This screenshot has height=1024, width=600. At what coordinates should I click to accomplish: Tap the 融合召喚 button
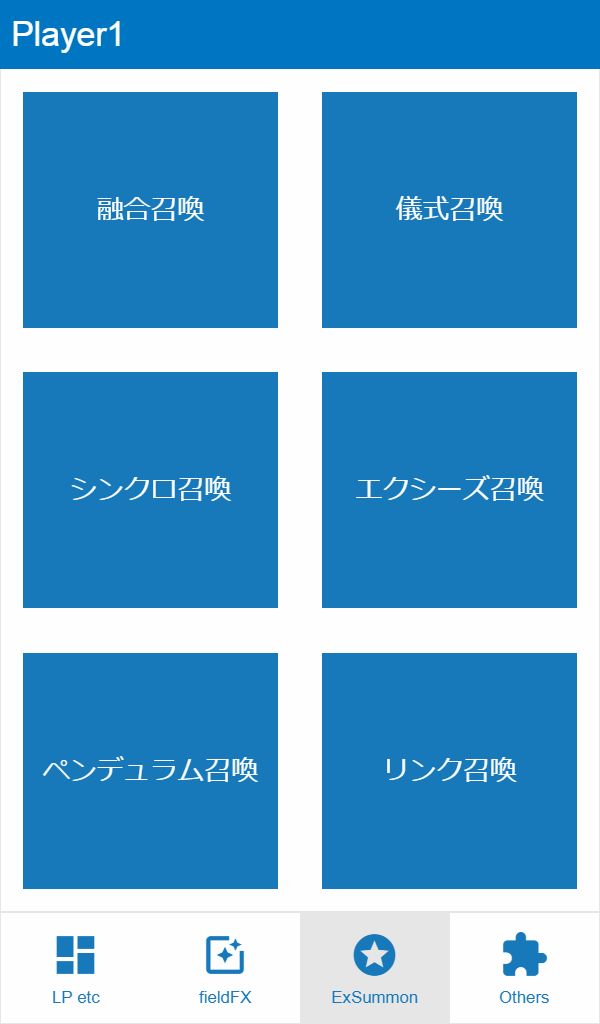[150, 210]
